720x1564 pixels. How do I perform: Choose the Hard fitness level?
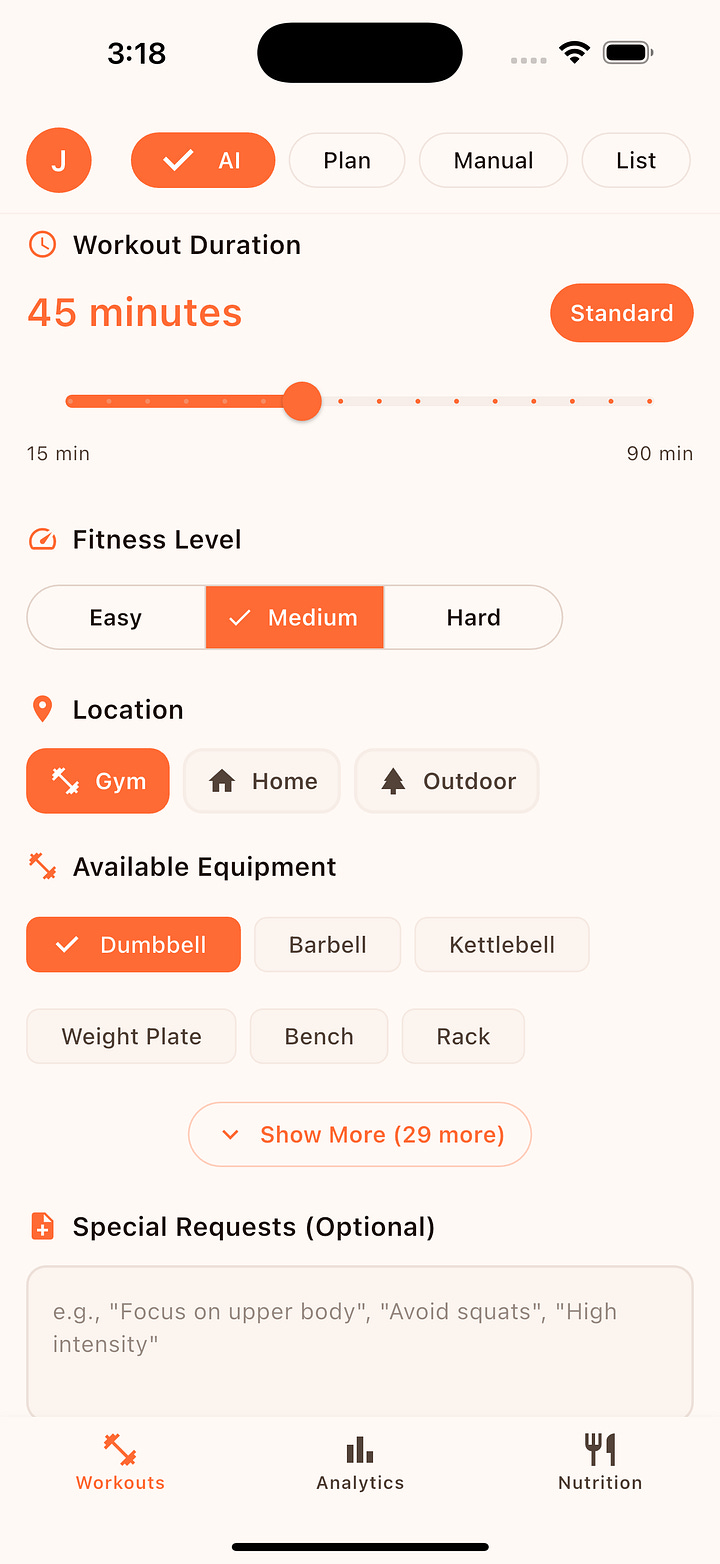(473, 617)
